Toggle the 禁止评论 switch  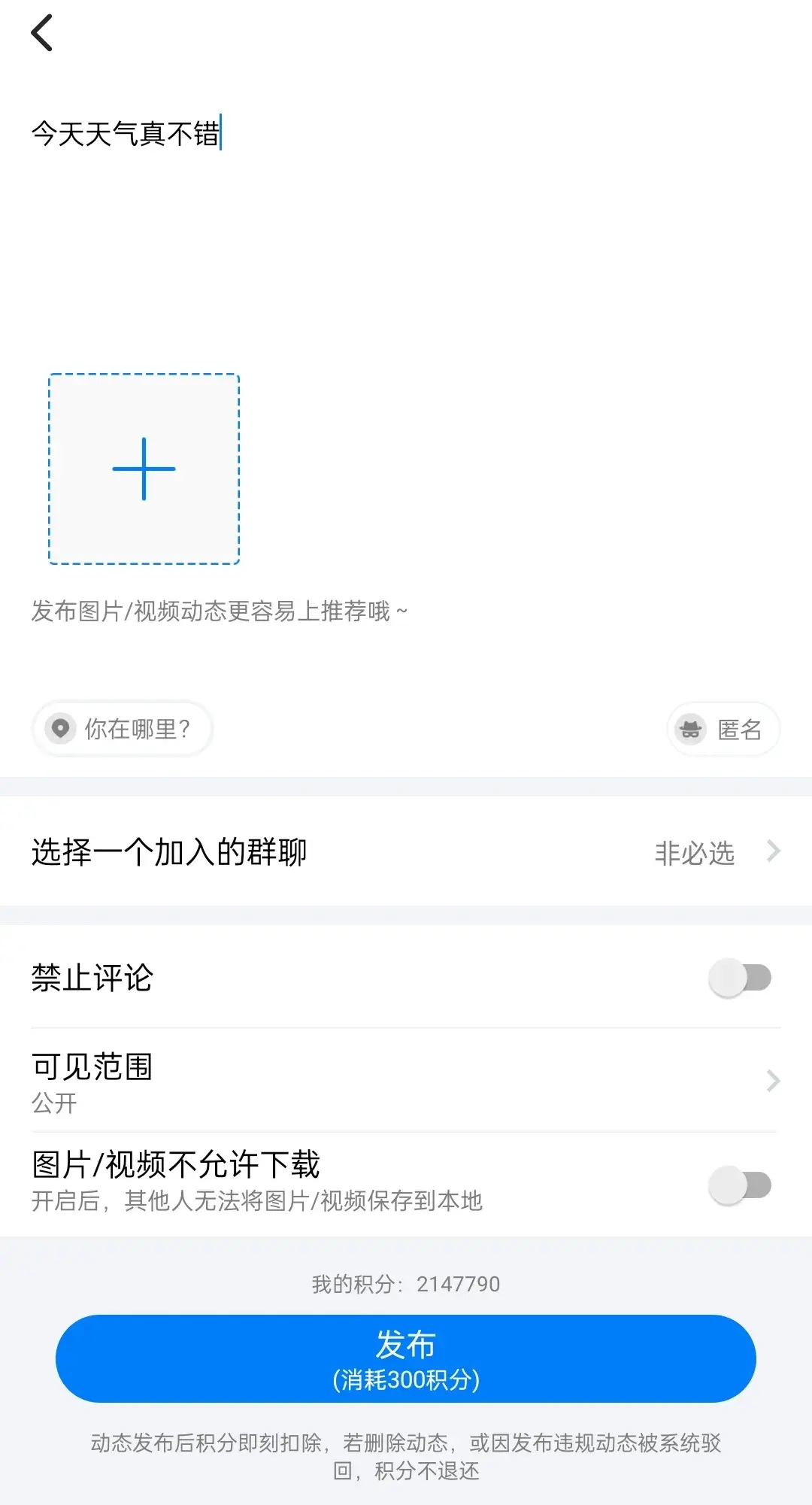tap(741, 978)
